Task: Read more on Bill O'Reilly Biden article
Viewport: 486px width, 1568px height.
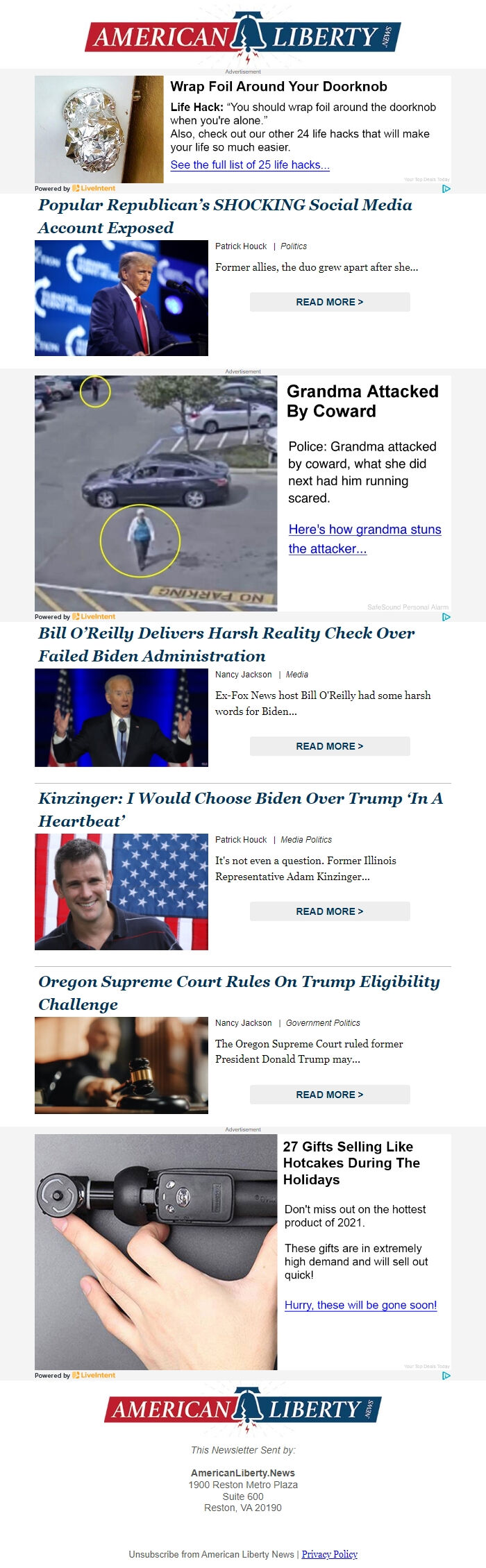Action: tap(330, 746)
